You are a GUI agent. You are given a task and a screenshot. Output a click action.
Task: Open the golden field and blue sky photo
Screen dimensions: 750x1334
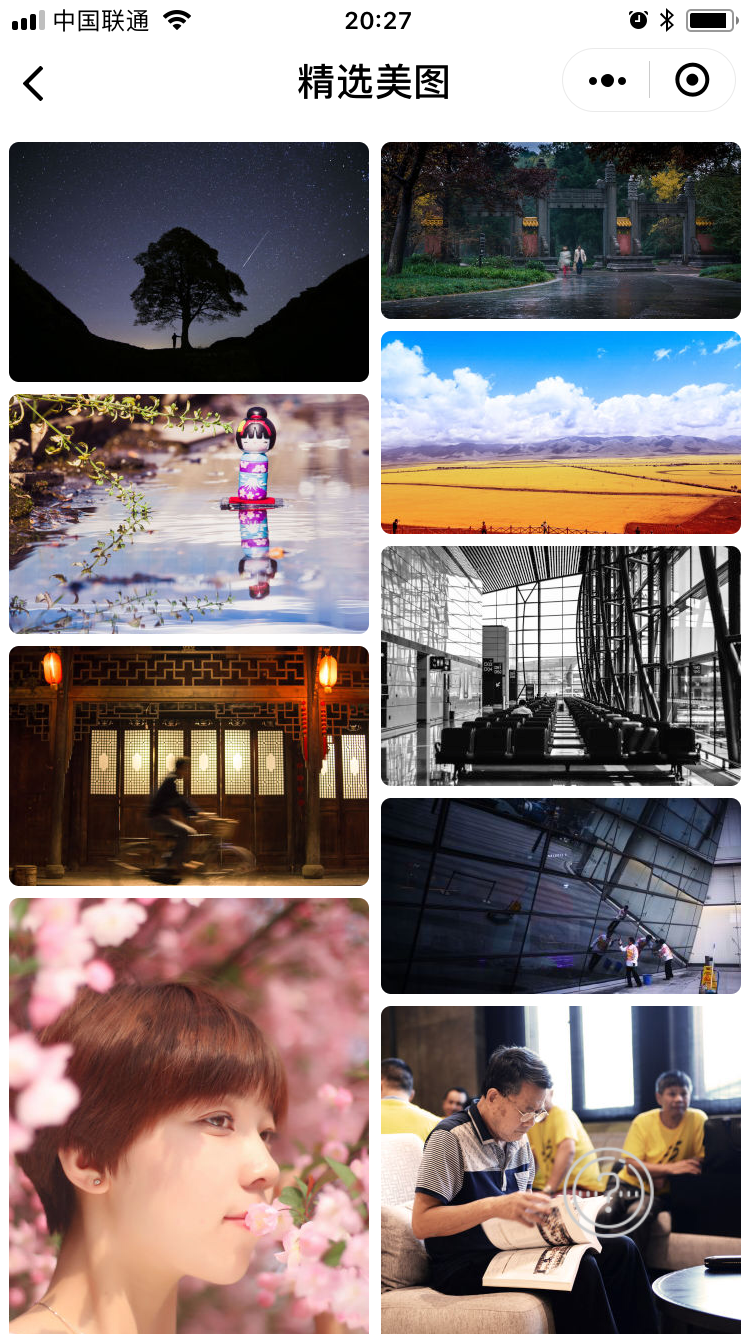561,432
